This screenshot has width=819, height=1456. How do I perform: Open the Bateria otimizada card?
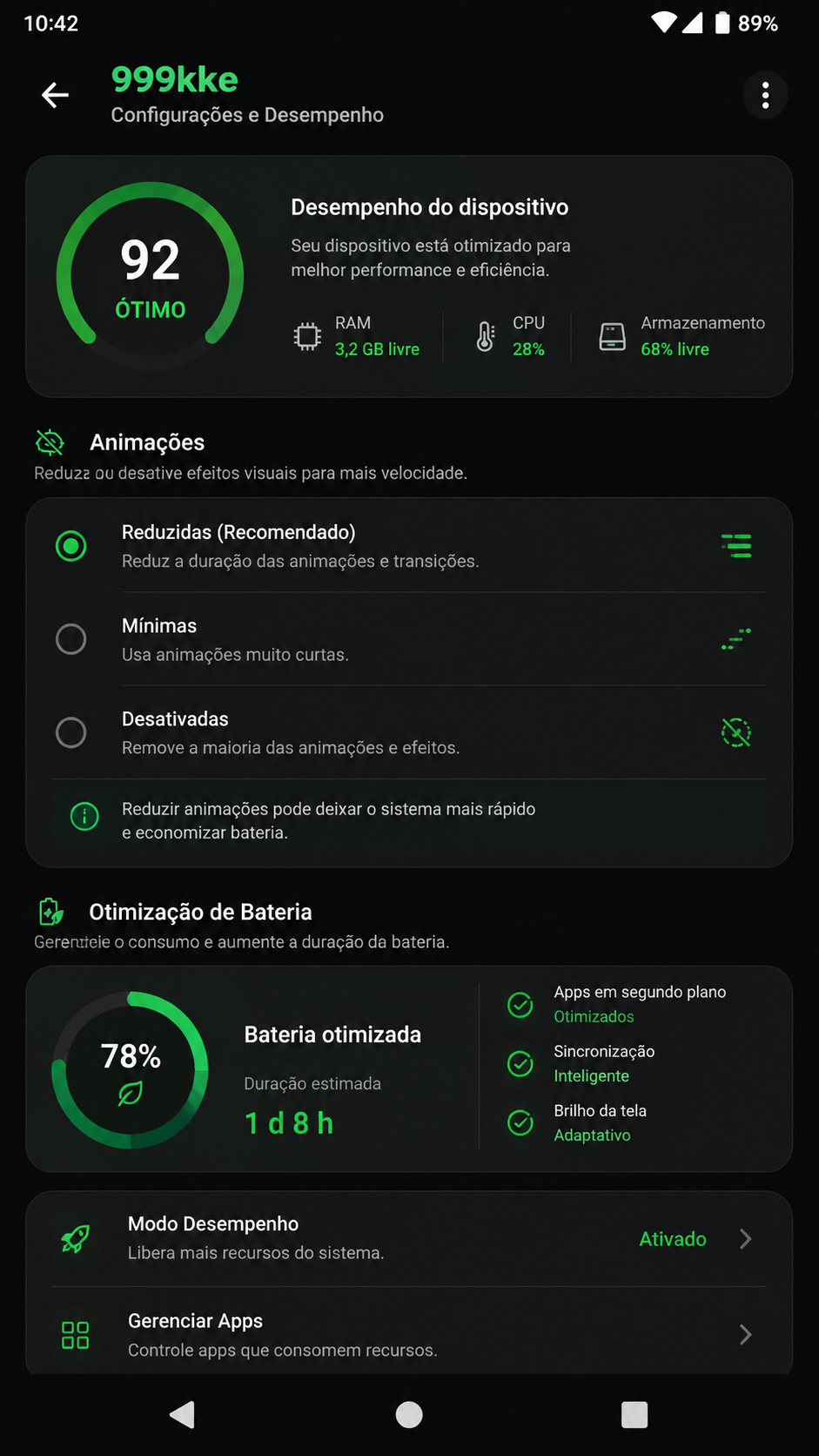click(409, 1069)
